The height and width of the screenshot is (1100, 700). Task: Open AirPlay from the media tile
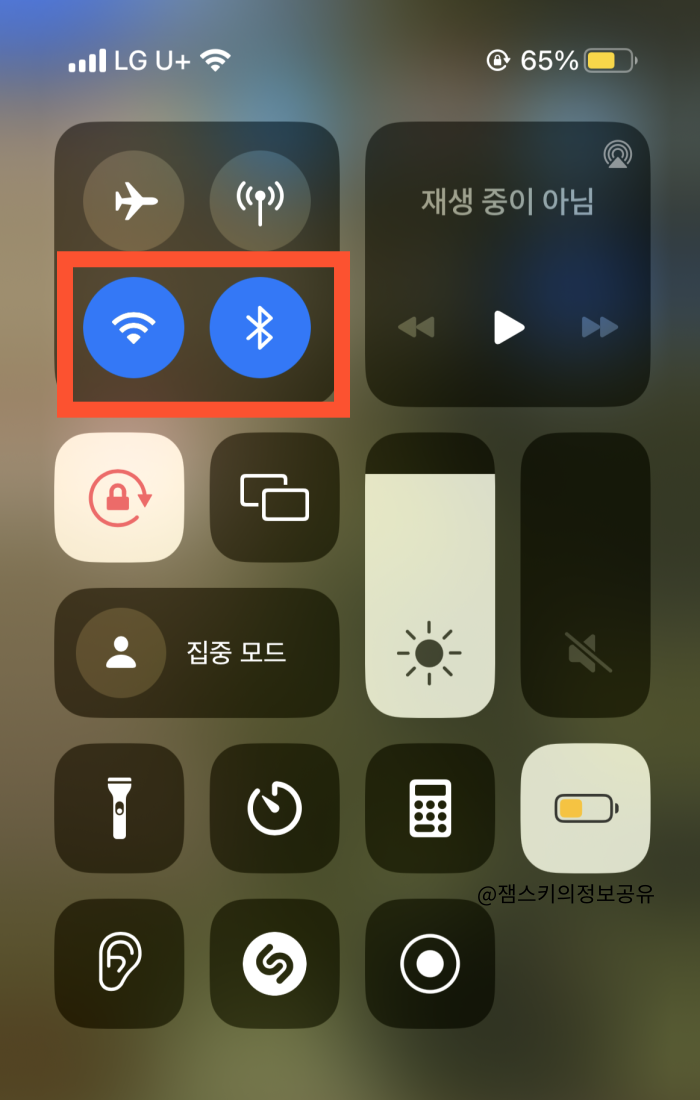[617, 154]
